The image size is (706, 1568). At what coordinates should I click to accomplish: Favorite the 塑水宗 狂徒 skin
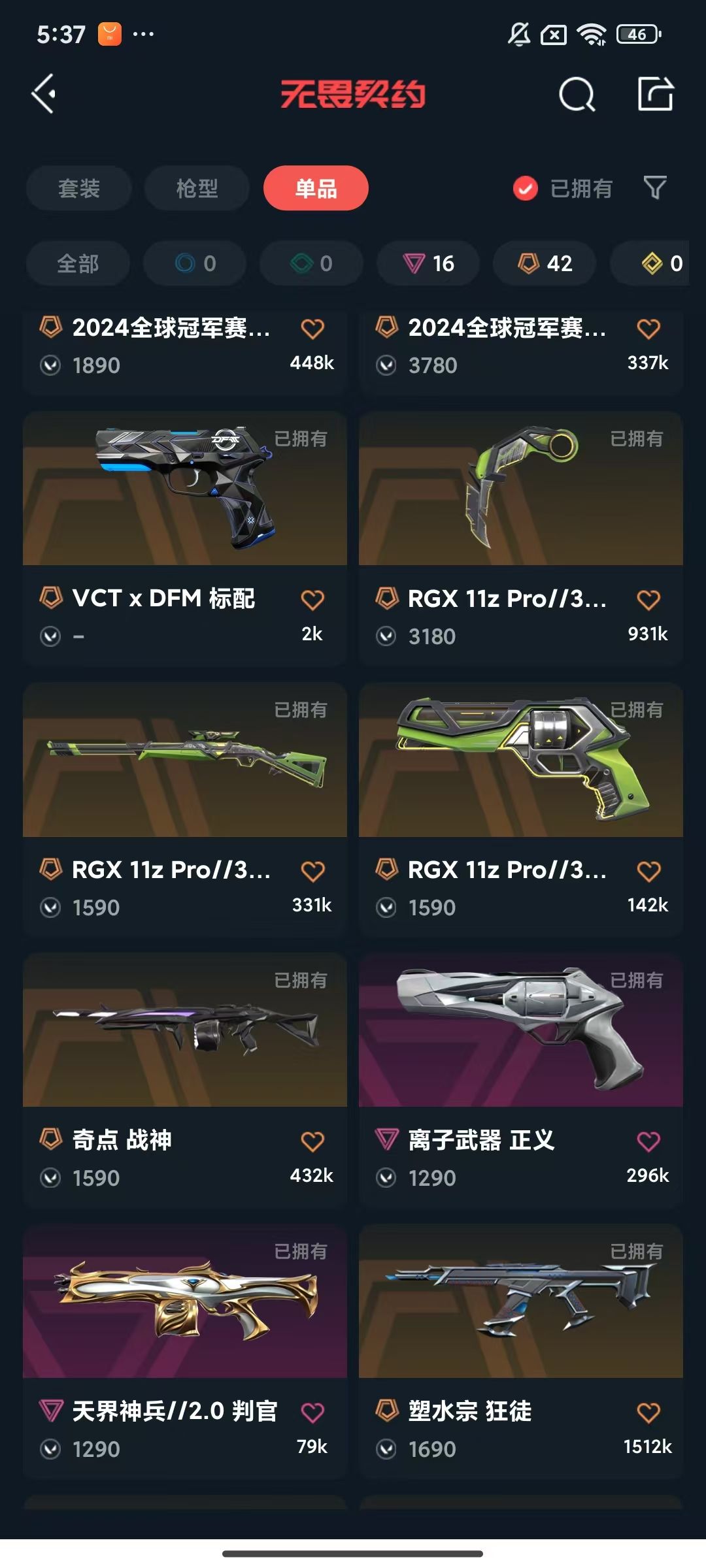tap(648, 1413)
